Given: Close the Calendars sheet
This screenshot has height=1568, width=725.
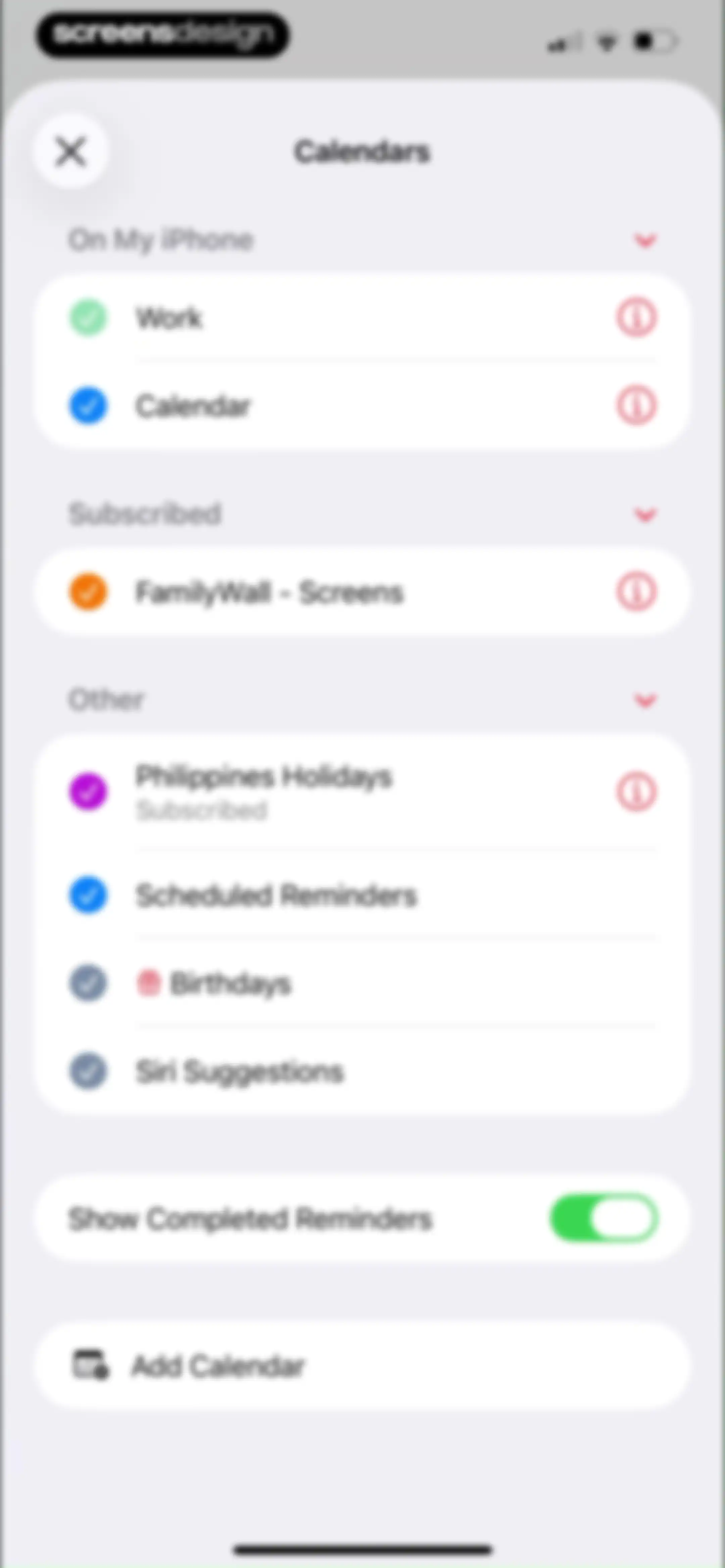Looking at the screenshot, I should 70,151.
